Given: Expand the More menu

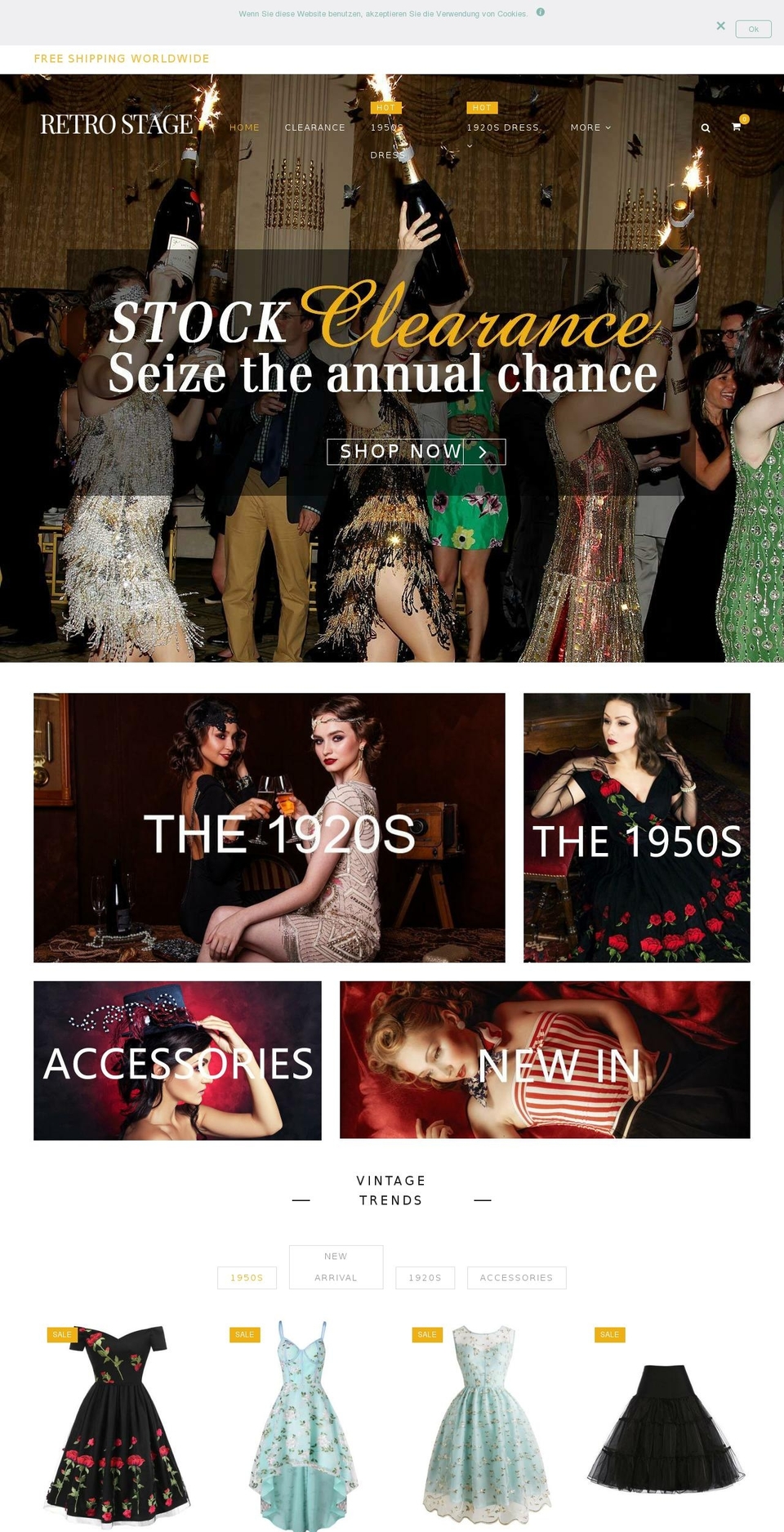Looking at the screenshot, I should [590, 127].
